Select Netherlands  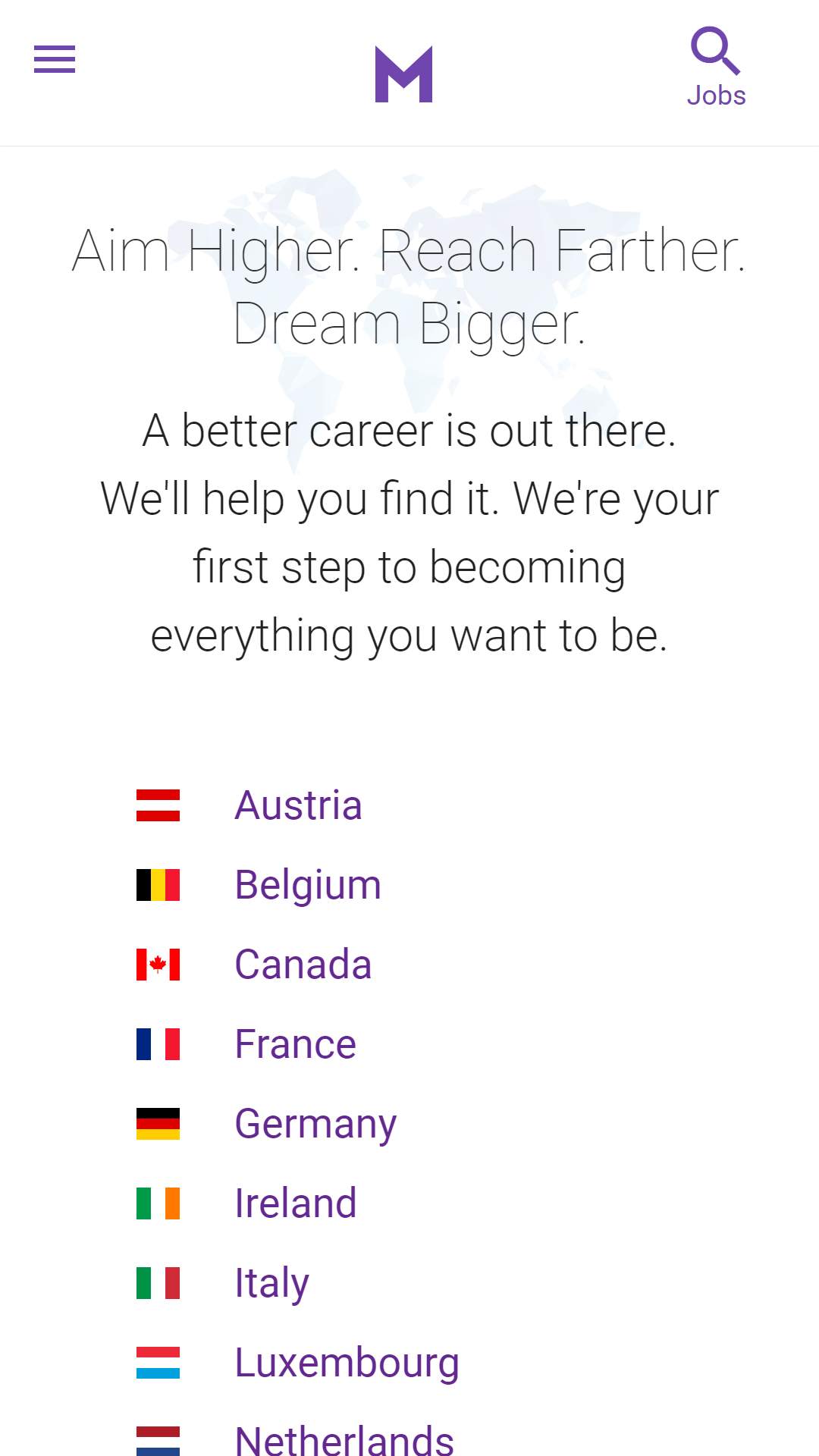[x=344, y=1439]
